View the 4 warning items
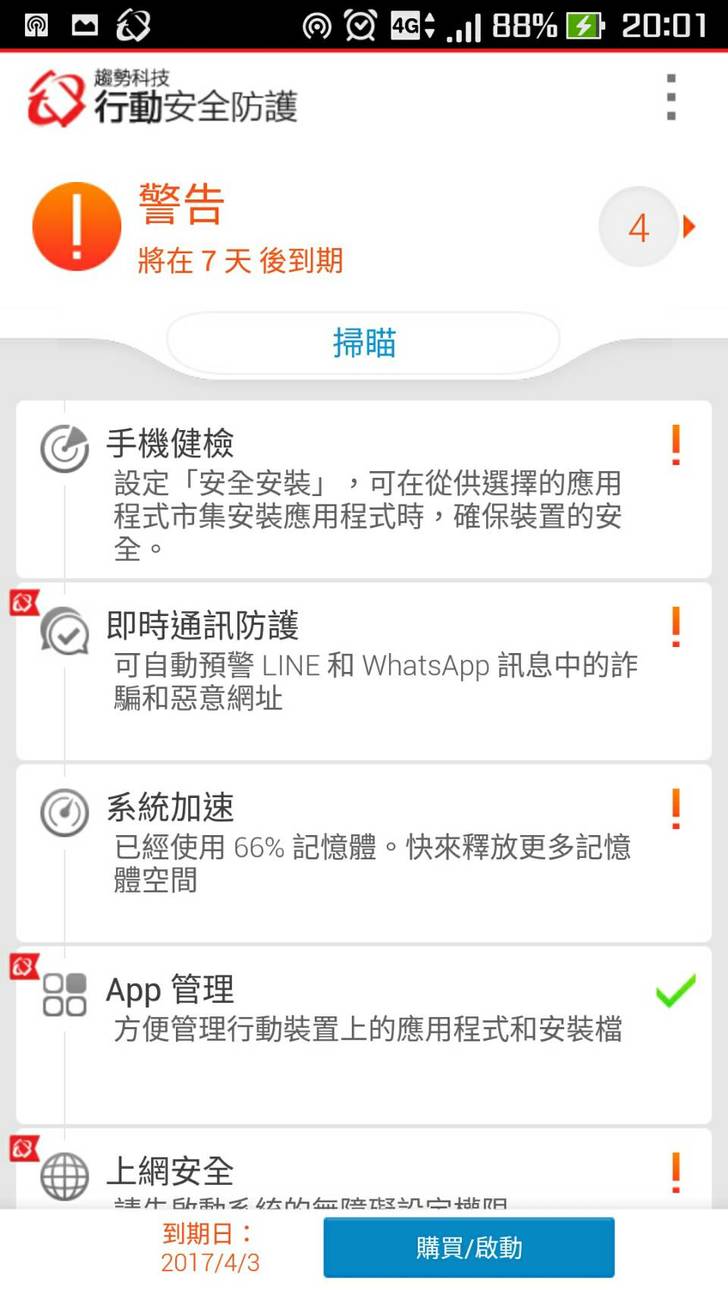The image size is (728, 1294). point(645,228)
